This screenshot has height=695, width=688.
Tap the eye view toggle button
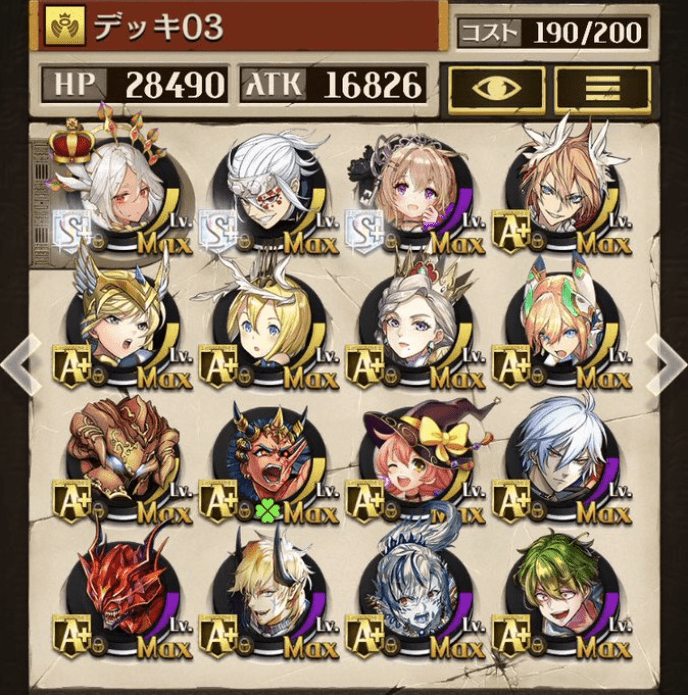coord(496,88)
